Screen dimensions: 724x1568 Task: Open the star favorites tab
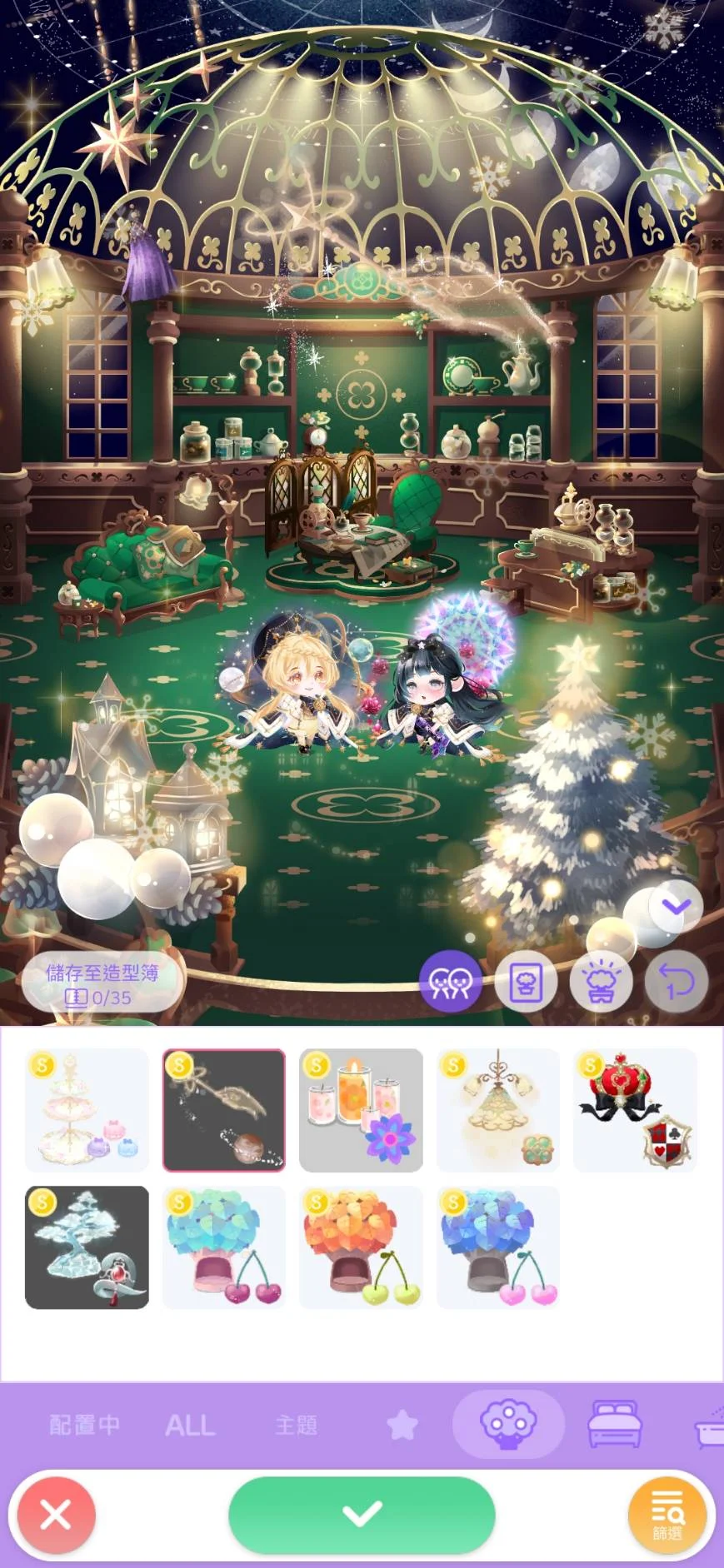point(402,1425)
